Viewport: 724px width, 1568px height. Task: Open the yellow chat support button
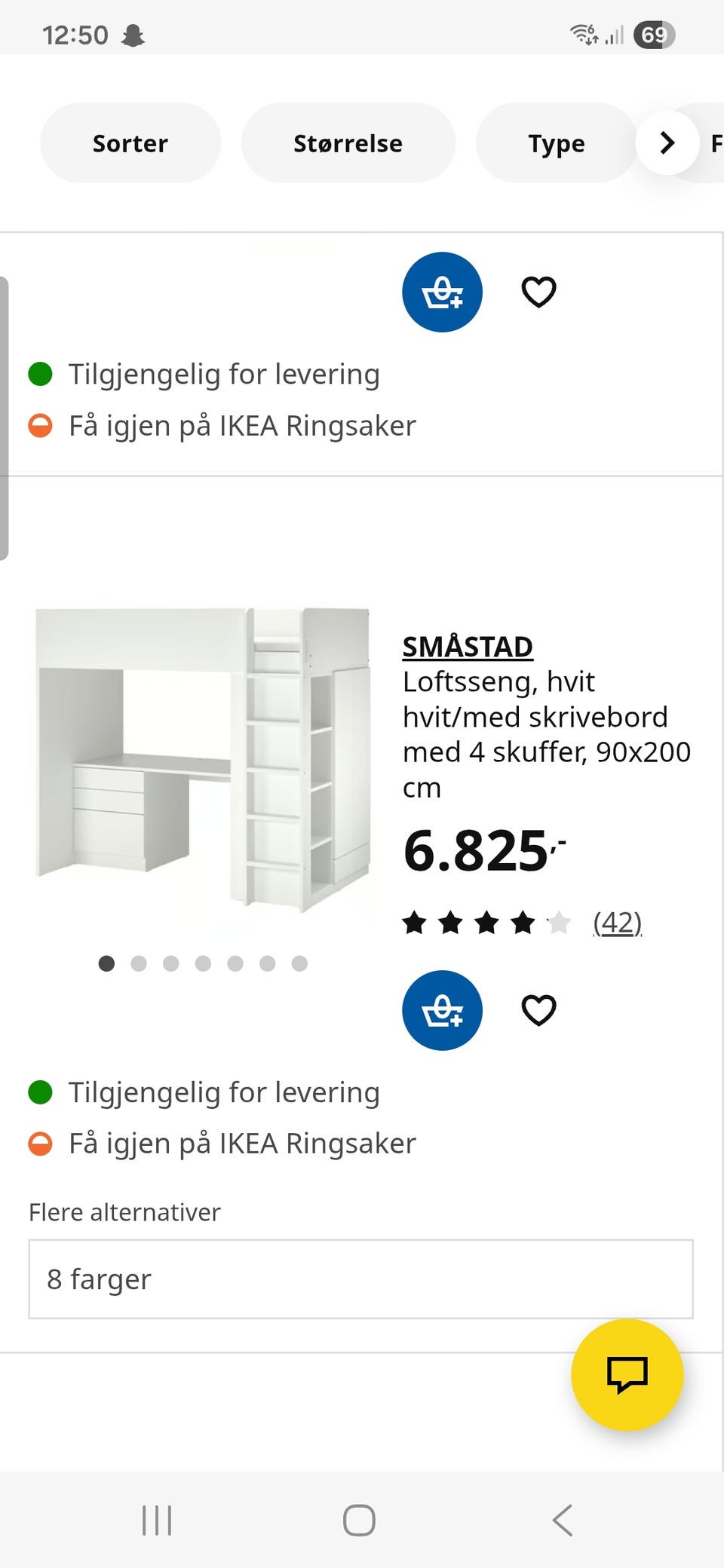pos(627,1374)
